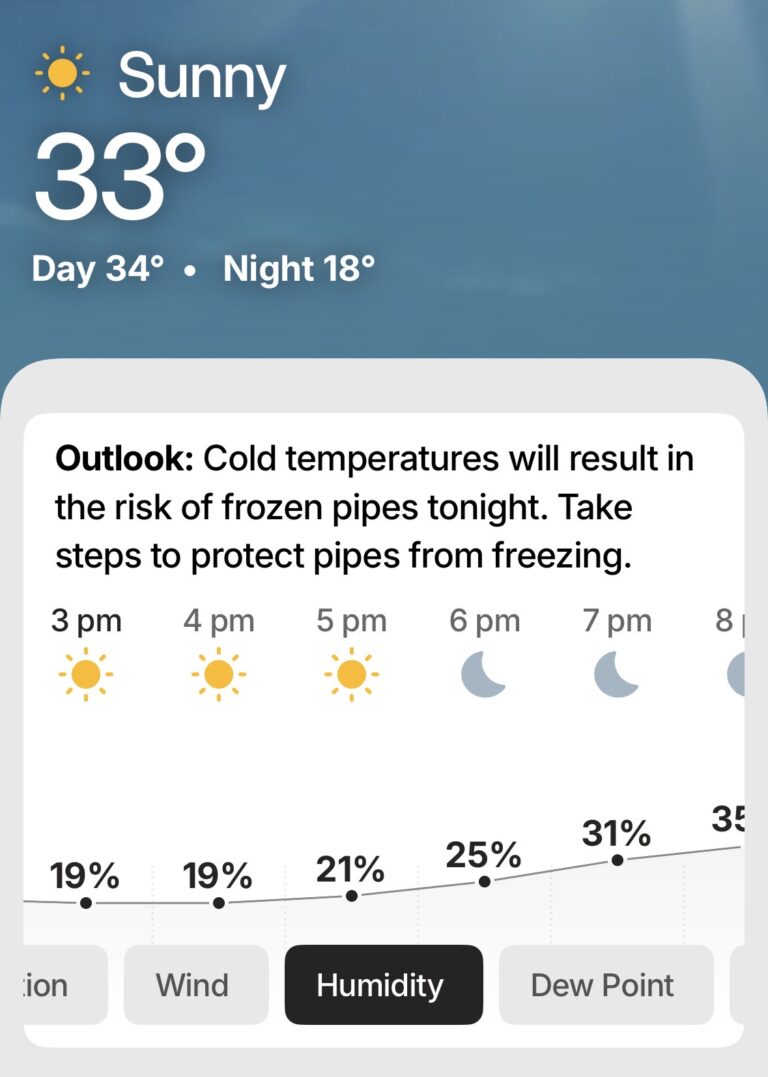Viewport: 768px width, 1077px height.
Task: Tap the humidity chart point under 5 pm
Action: pos(351,895)
